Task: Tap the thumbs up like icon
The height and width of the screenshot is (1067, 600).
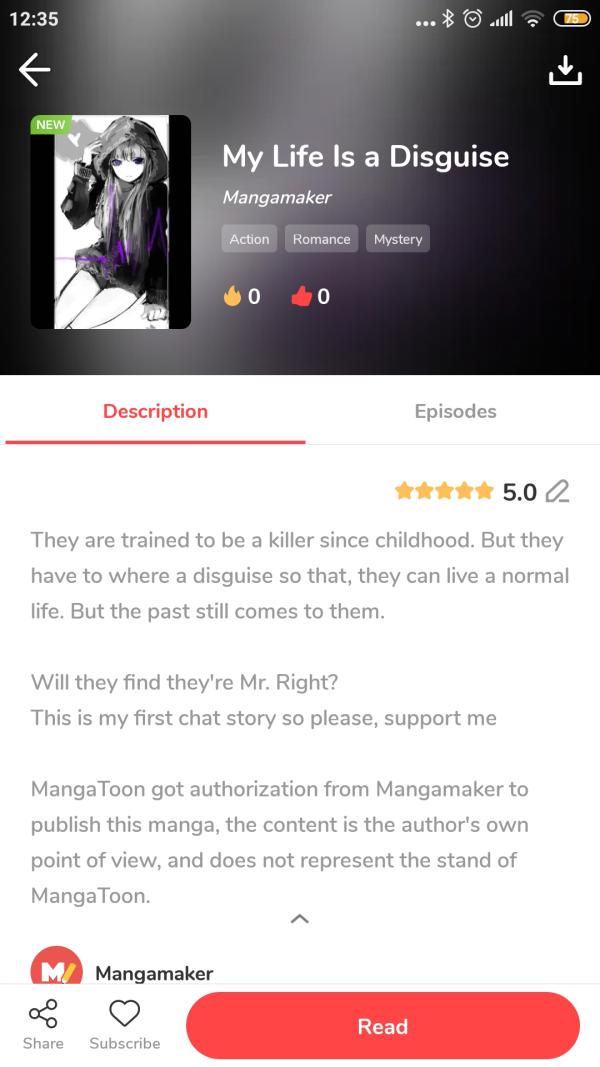Action: coord(302,296)
